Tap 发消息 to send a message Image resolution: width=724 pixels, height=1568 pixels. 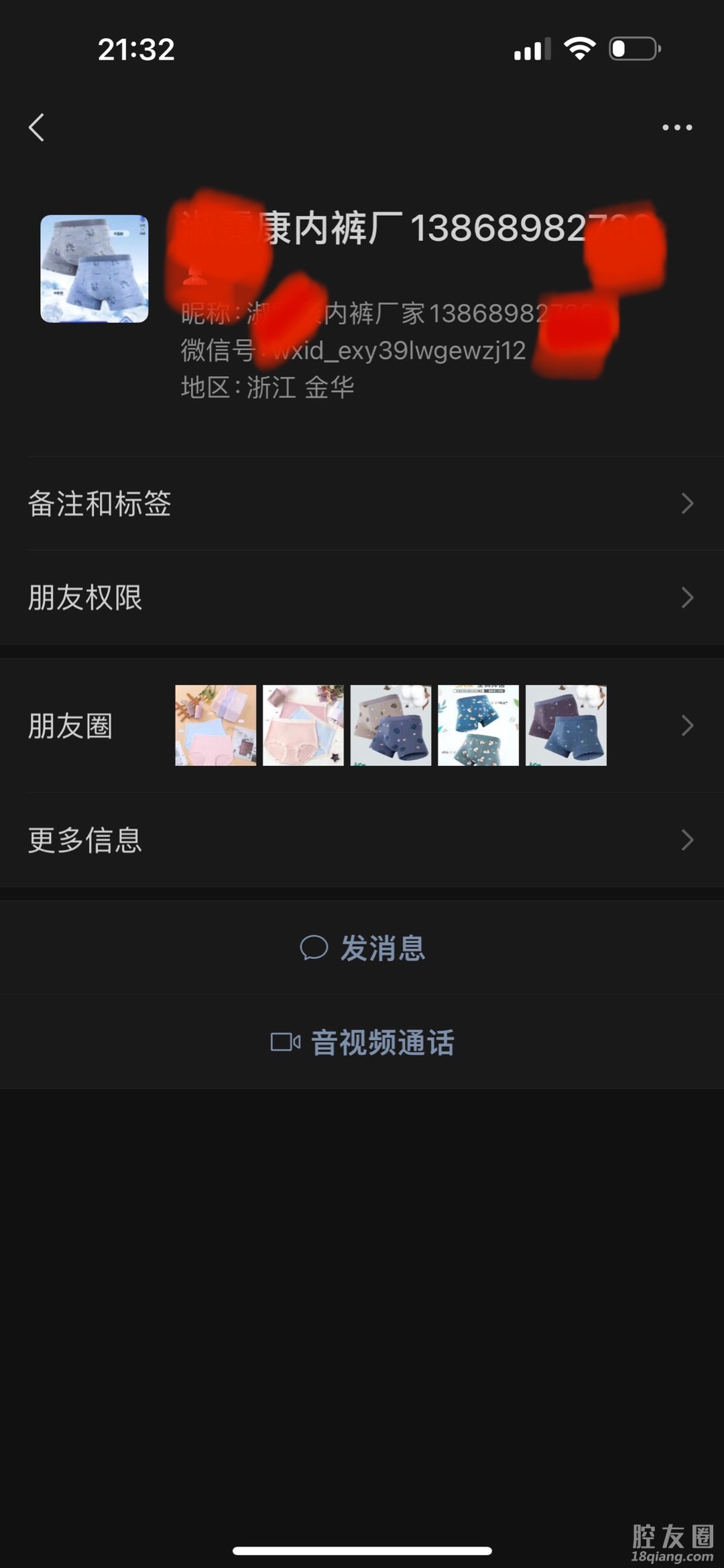coord(362,948)
